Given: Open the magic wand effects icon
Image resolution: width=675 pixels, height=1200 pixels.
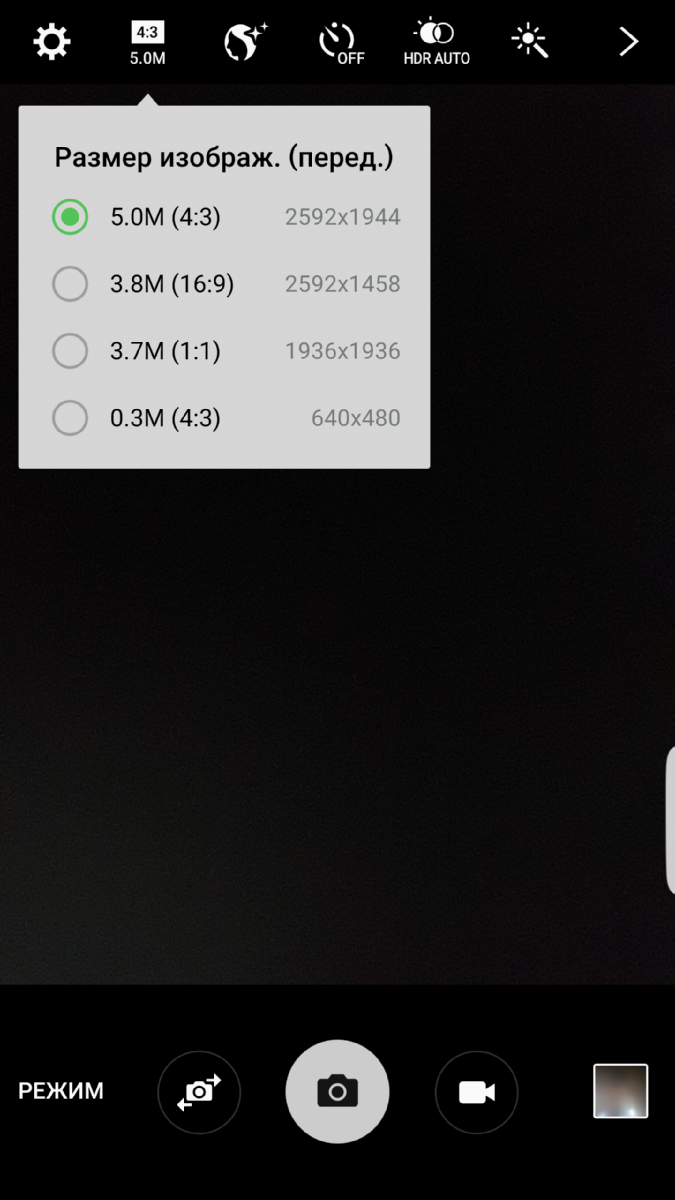Looking at the screenshot, I should tap(530, 41).
